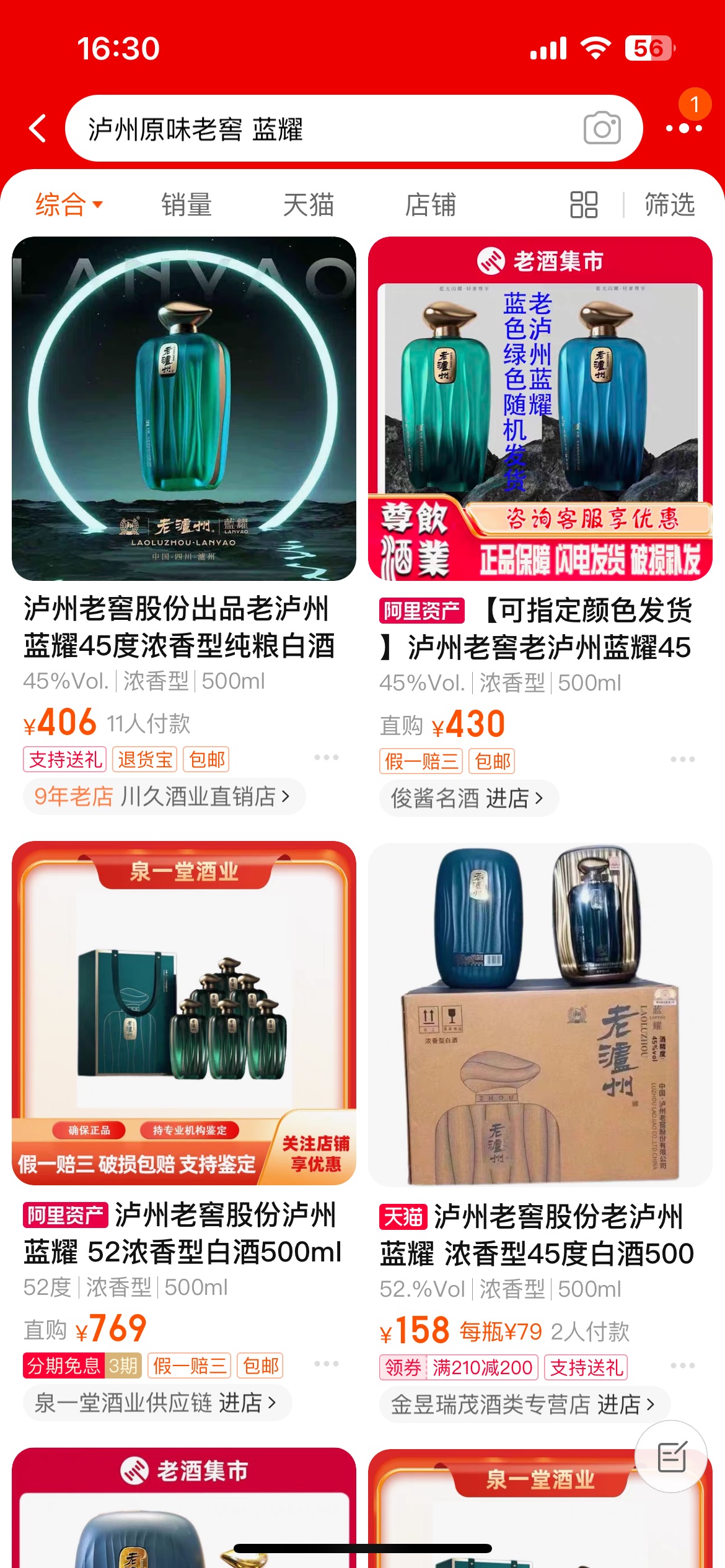Switch to the 店铺 tab
This screenshot has height=1568, width=725.
point(430,204)
